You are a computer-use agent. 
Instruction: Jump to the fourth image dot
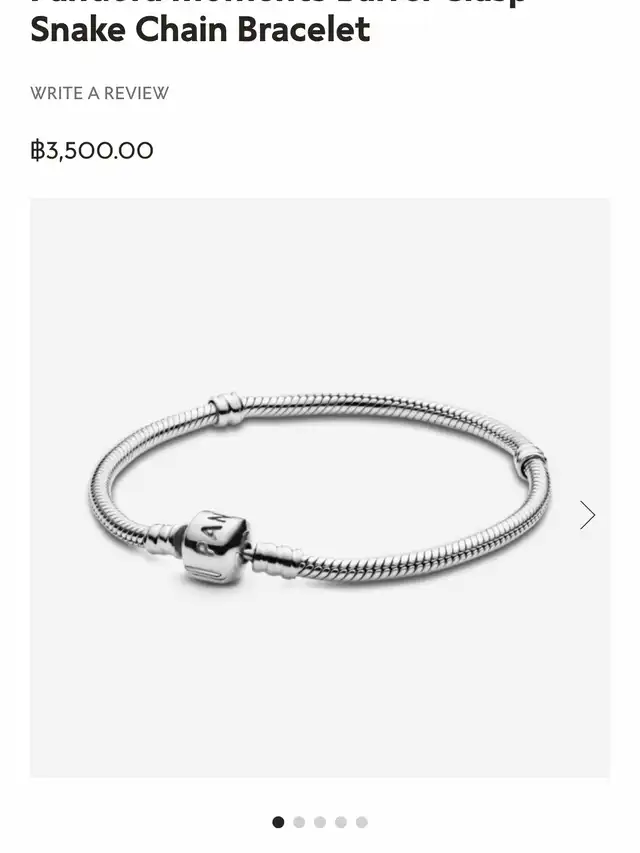pyautogui.click(x=341, y=822)
